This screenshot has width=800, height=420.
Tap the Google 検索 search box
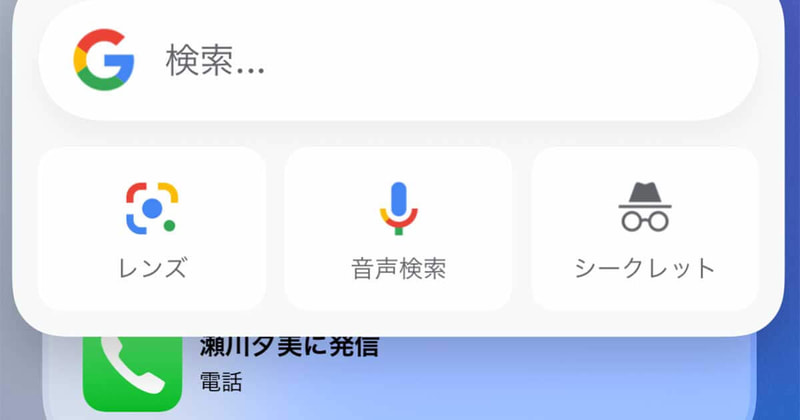click(x=400, y=62)
